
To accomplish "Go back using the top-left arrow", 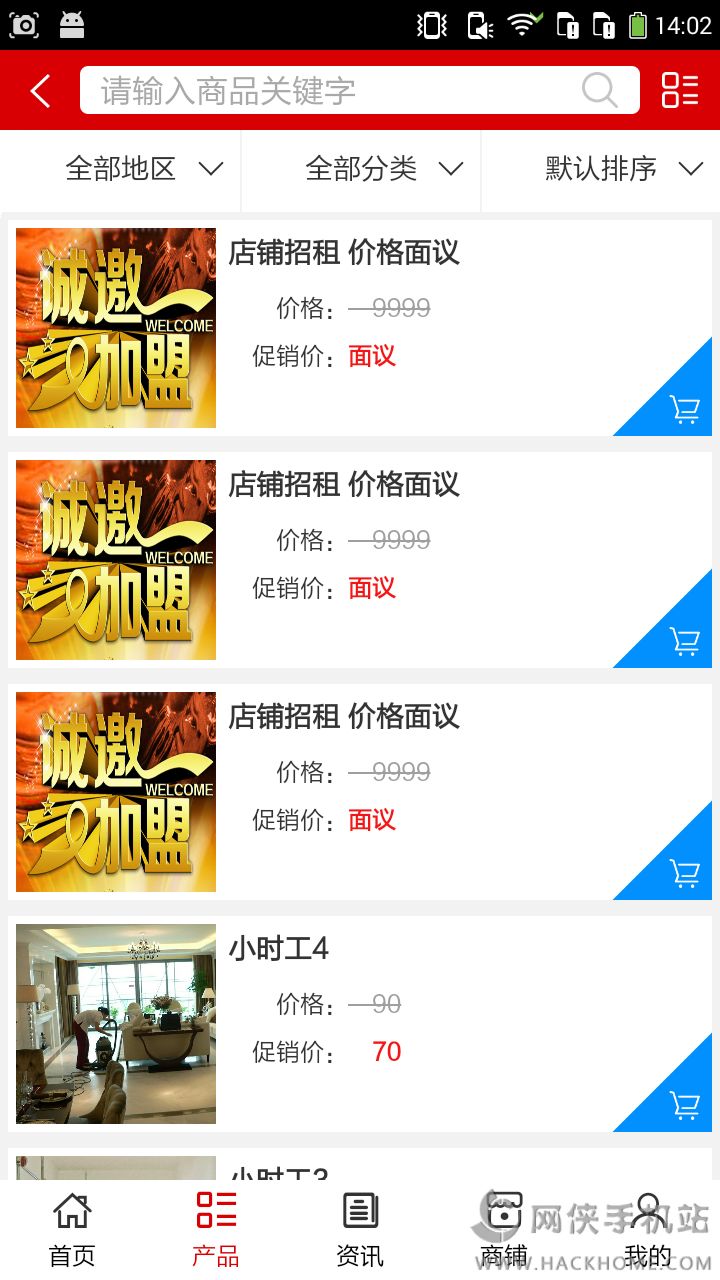I will (x=40, y=91).
